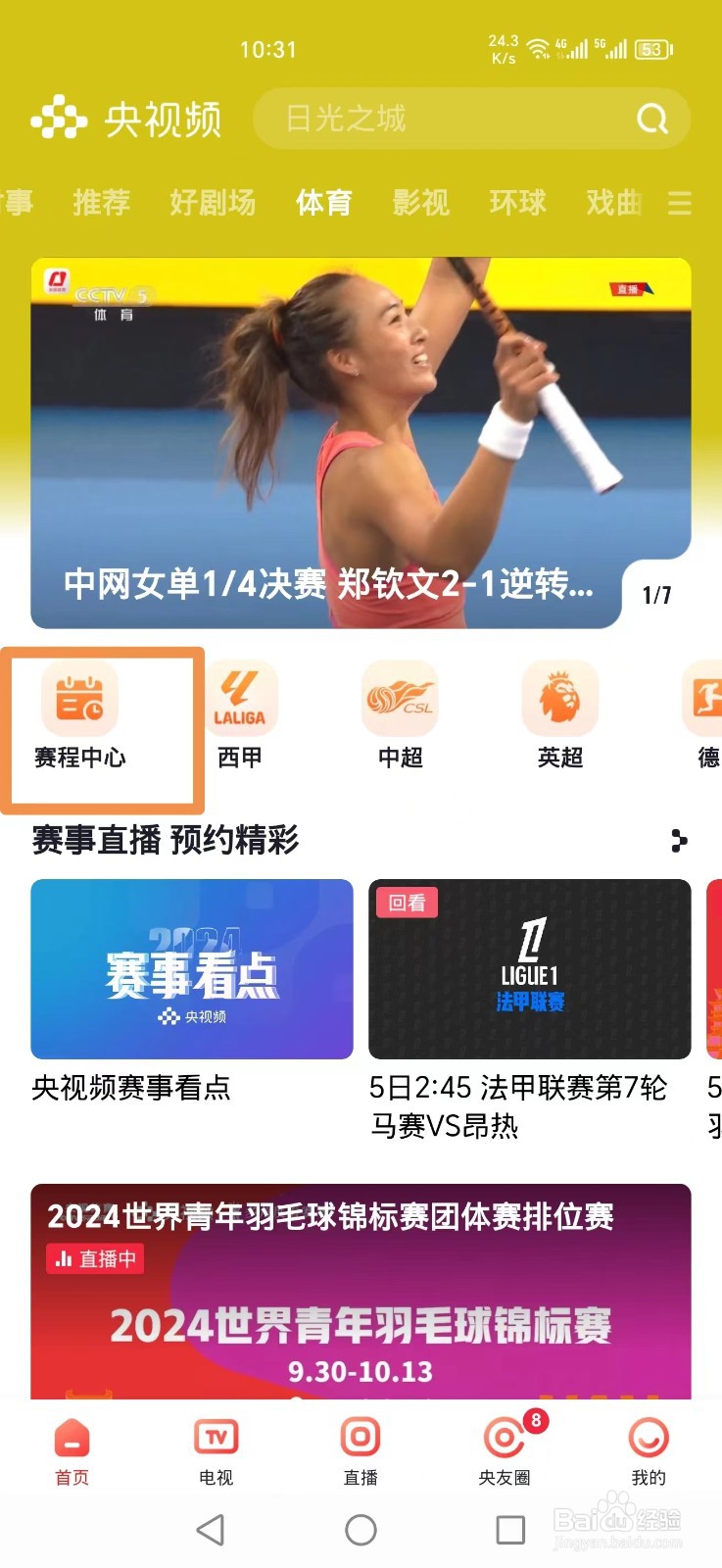Switch to the 影视 tab
Screen dimensions: 722x1568
(420, 203)
